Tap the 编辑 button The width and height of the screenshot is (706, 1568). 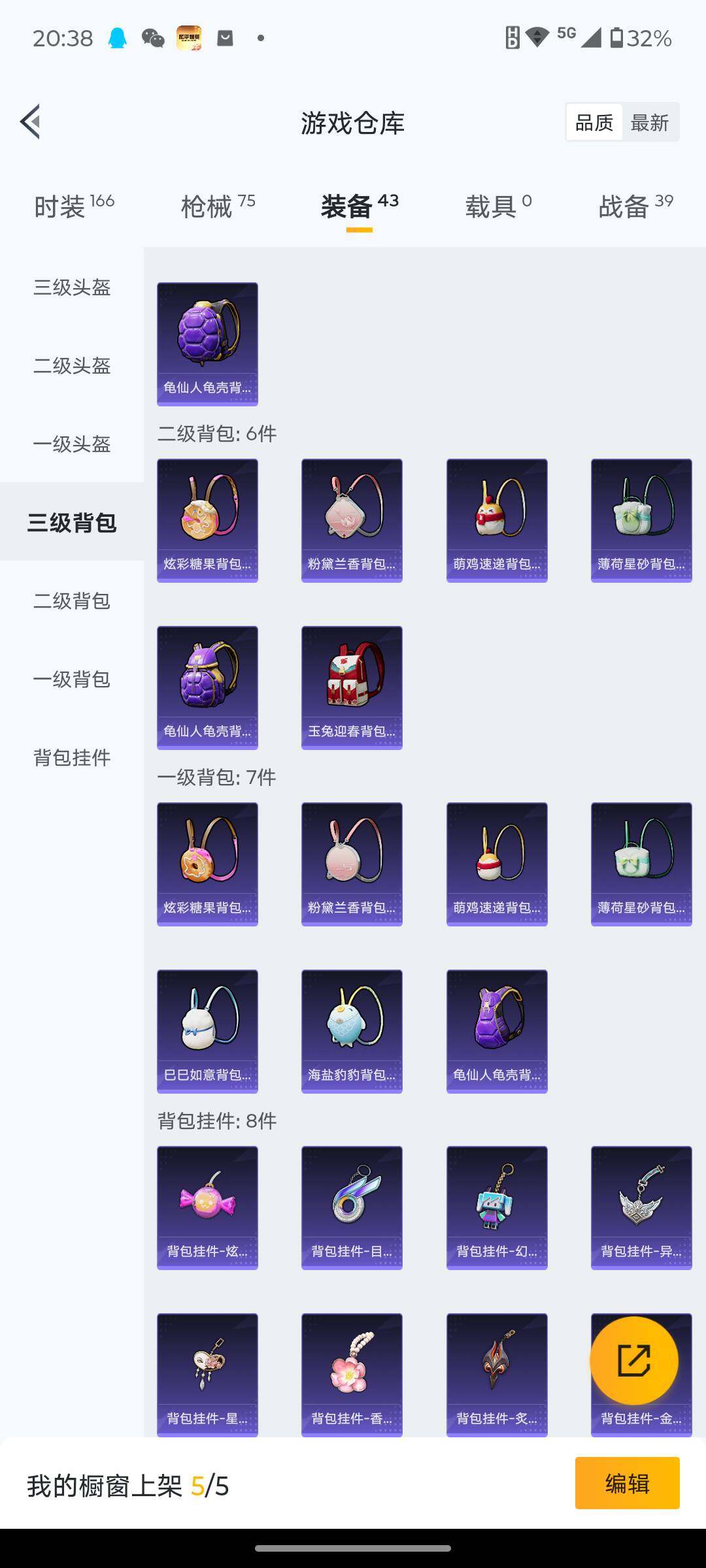point(627,1483)
